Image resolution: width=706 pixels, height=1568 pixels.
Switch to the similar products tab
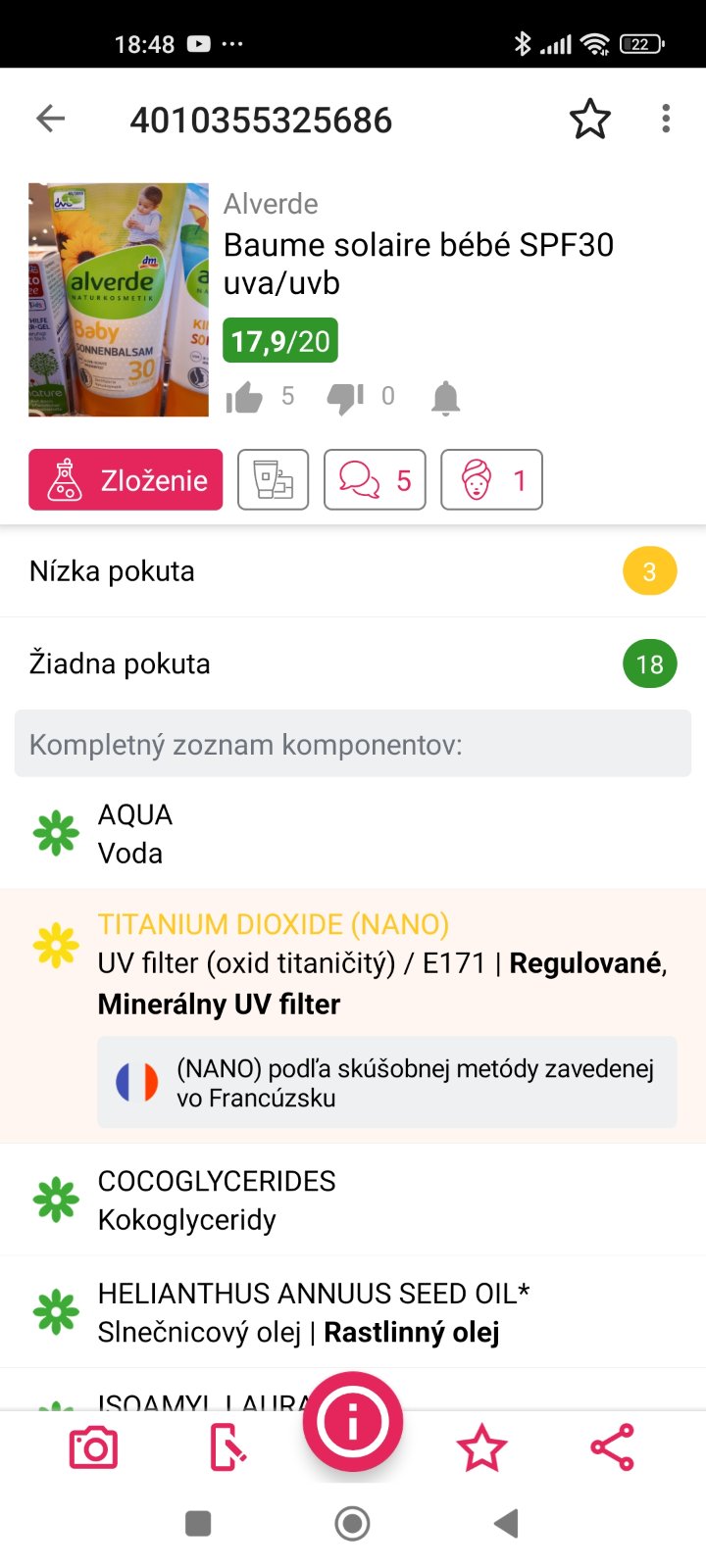pyautogui.click(x=274, y=480)
